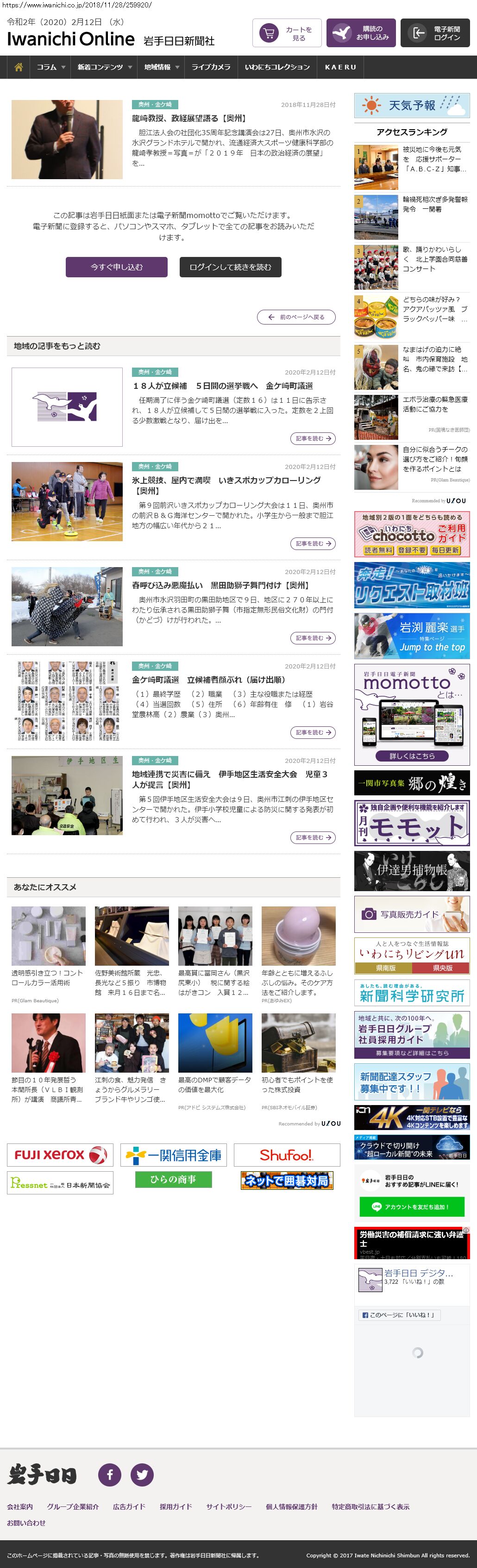Screen dimensions: 477x1568
Task: Tap the カートを見る cart button
Action: point(286,33)
